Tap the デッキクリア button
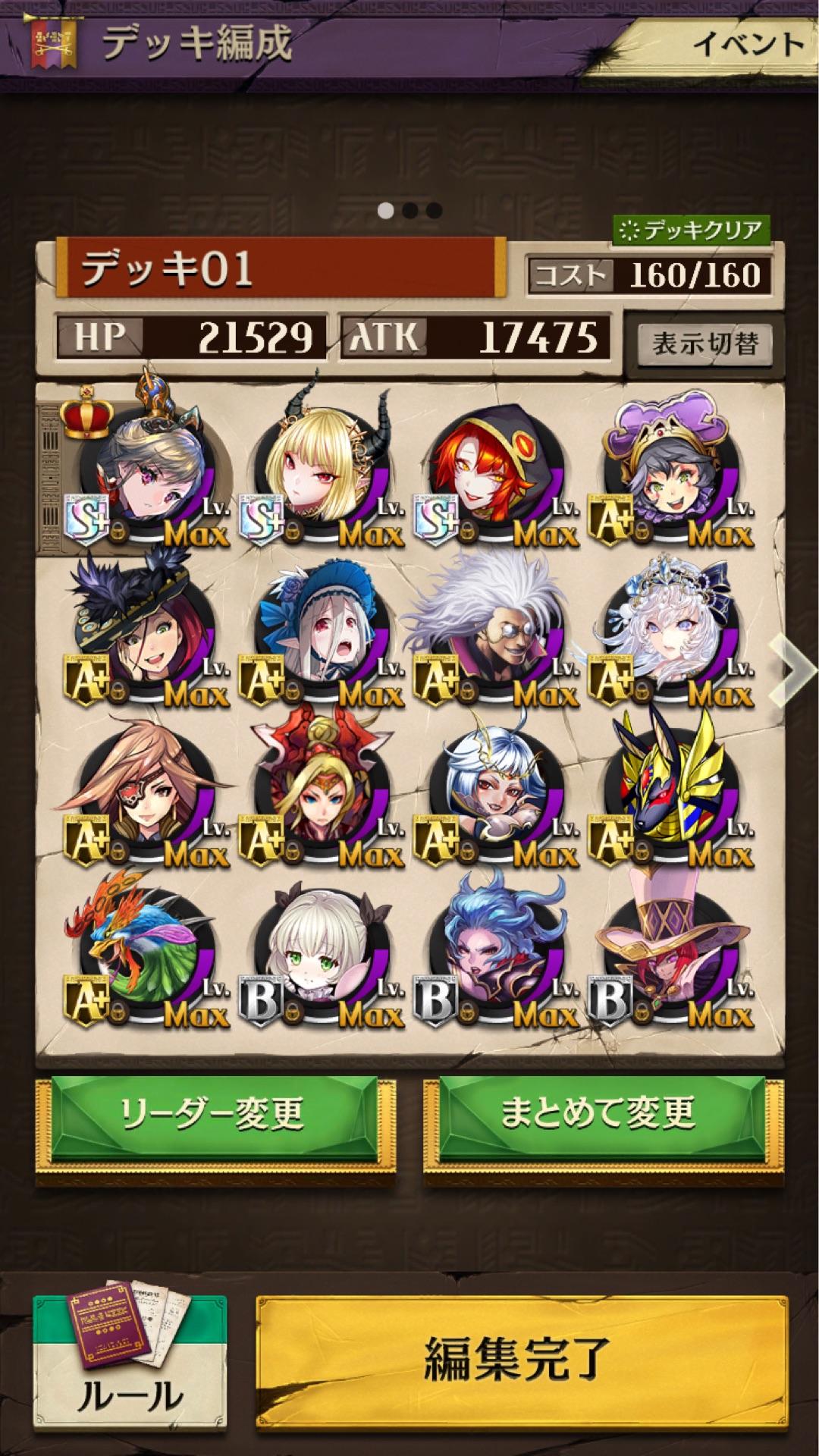819x1456 pixels. tap(691, 230)
